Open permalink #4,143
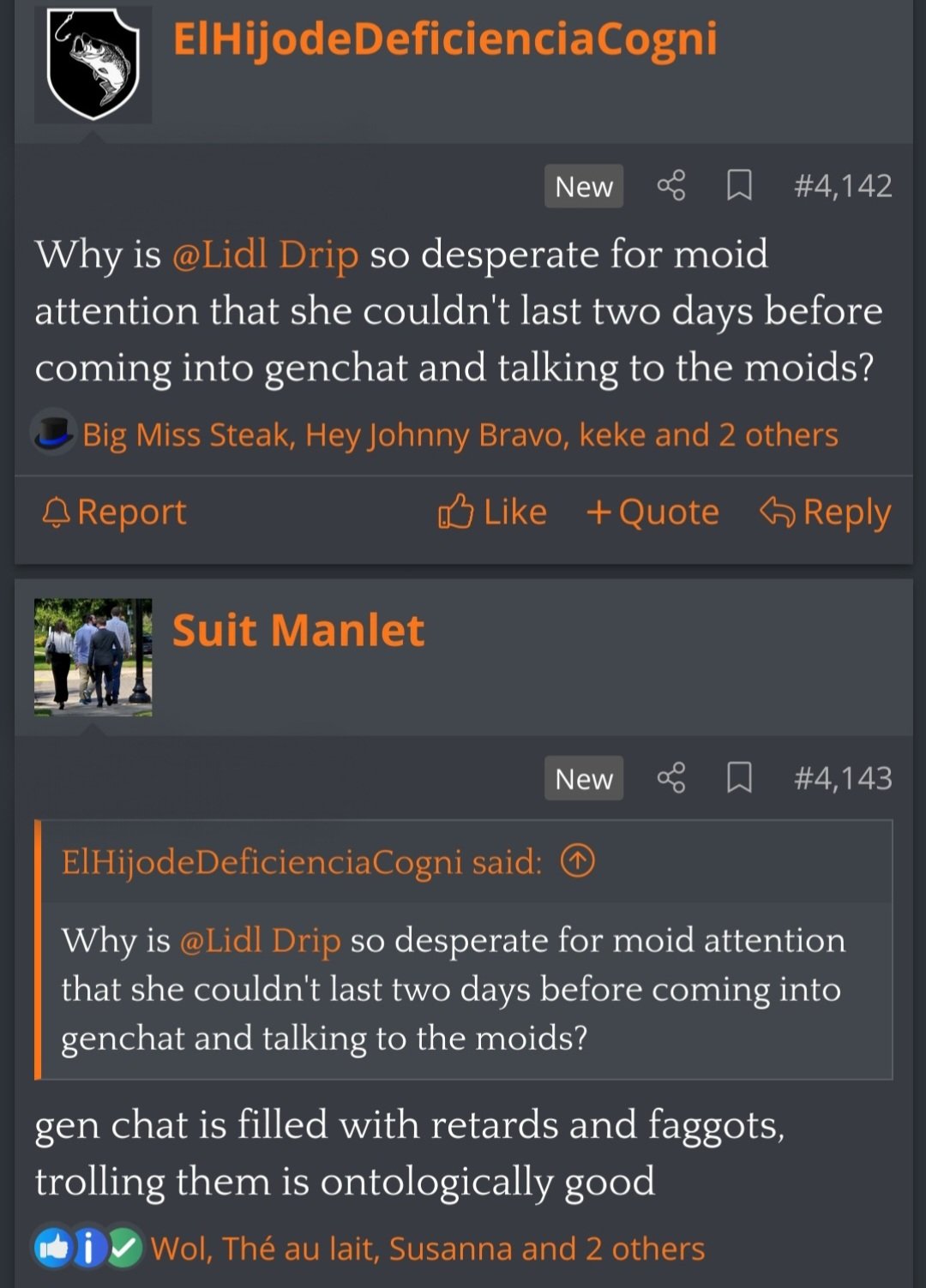Screen dimensions: 926x1288 [x=842, y=778]
